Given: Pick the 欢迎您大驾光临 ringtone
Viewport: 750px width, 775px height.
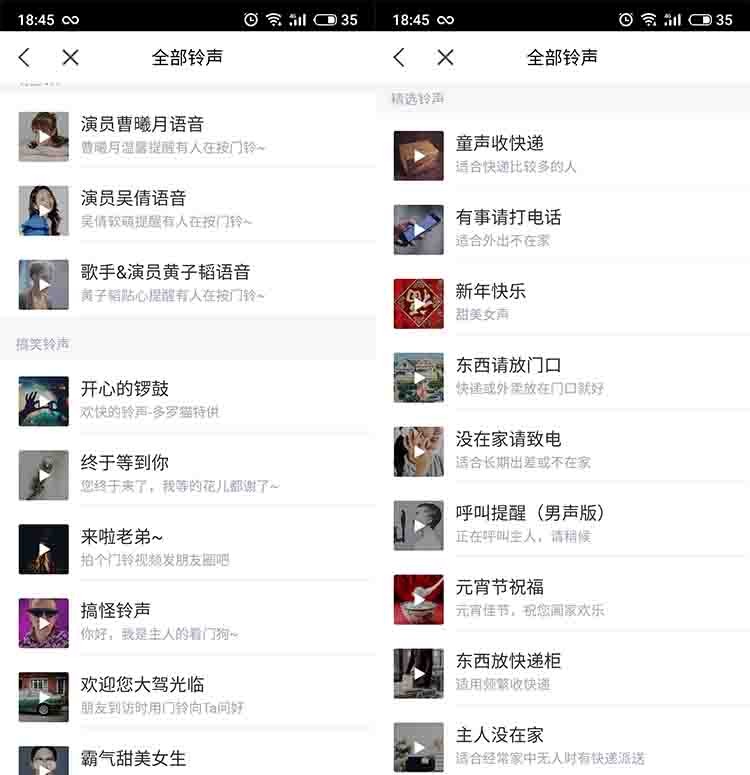Looking at the screenshot, I should 143,685.
